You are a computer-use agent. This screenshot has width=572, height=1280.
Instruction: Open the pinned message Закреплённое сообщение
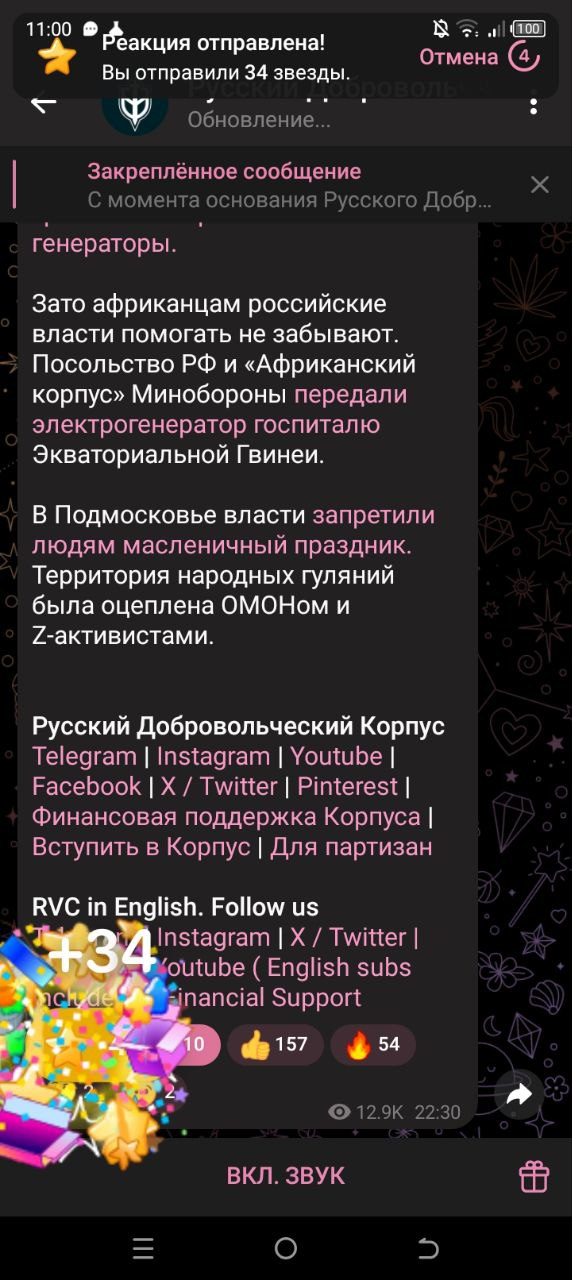tap(270, 185)
